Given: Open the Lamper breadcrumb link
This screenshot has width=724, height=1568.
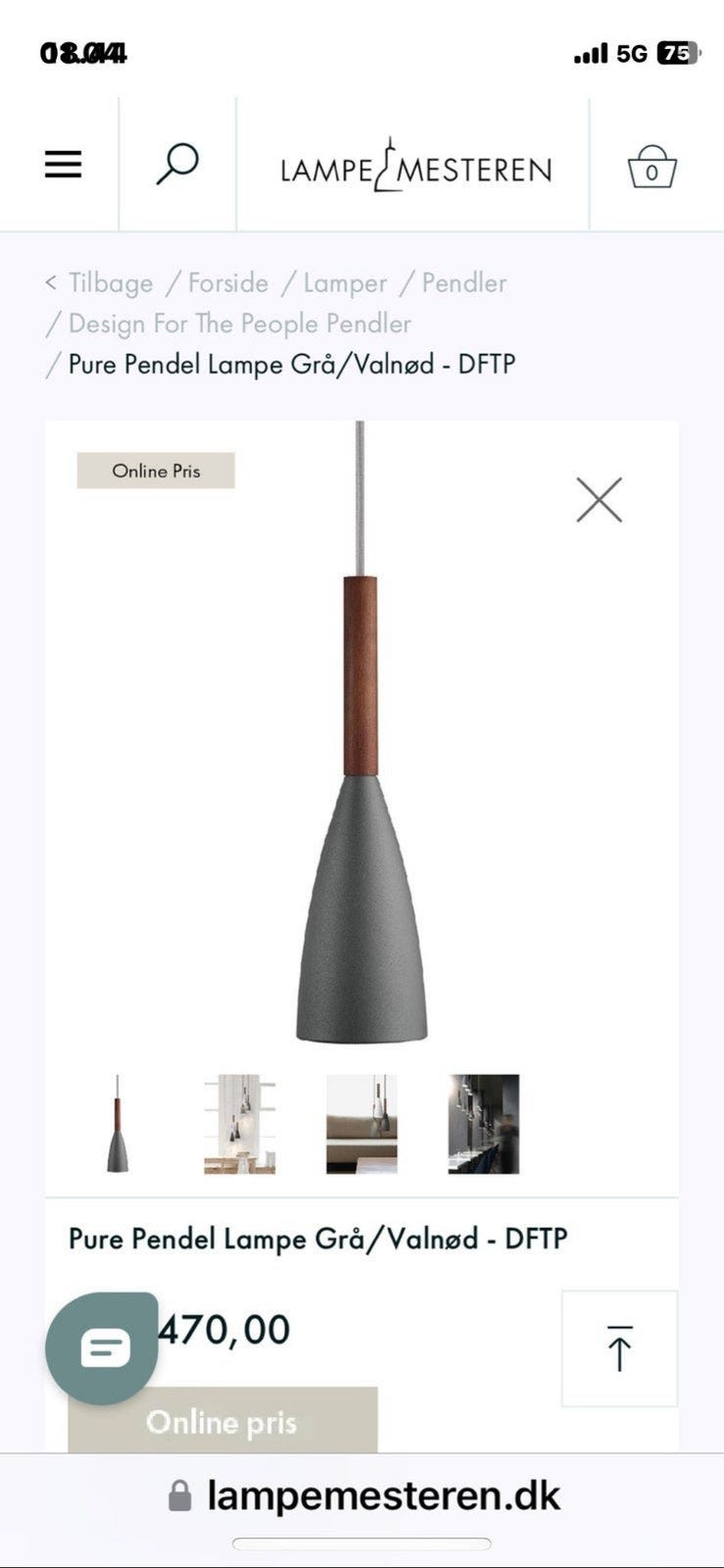Looking at the screenshot, I should point(345,283).
